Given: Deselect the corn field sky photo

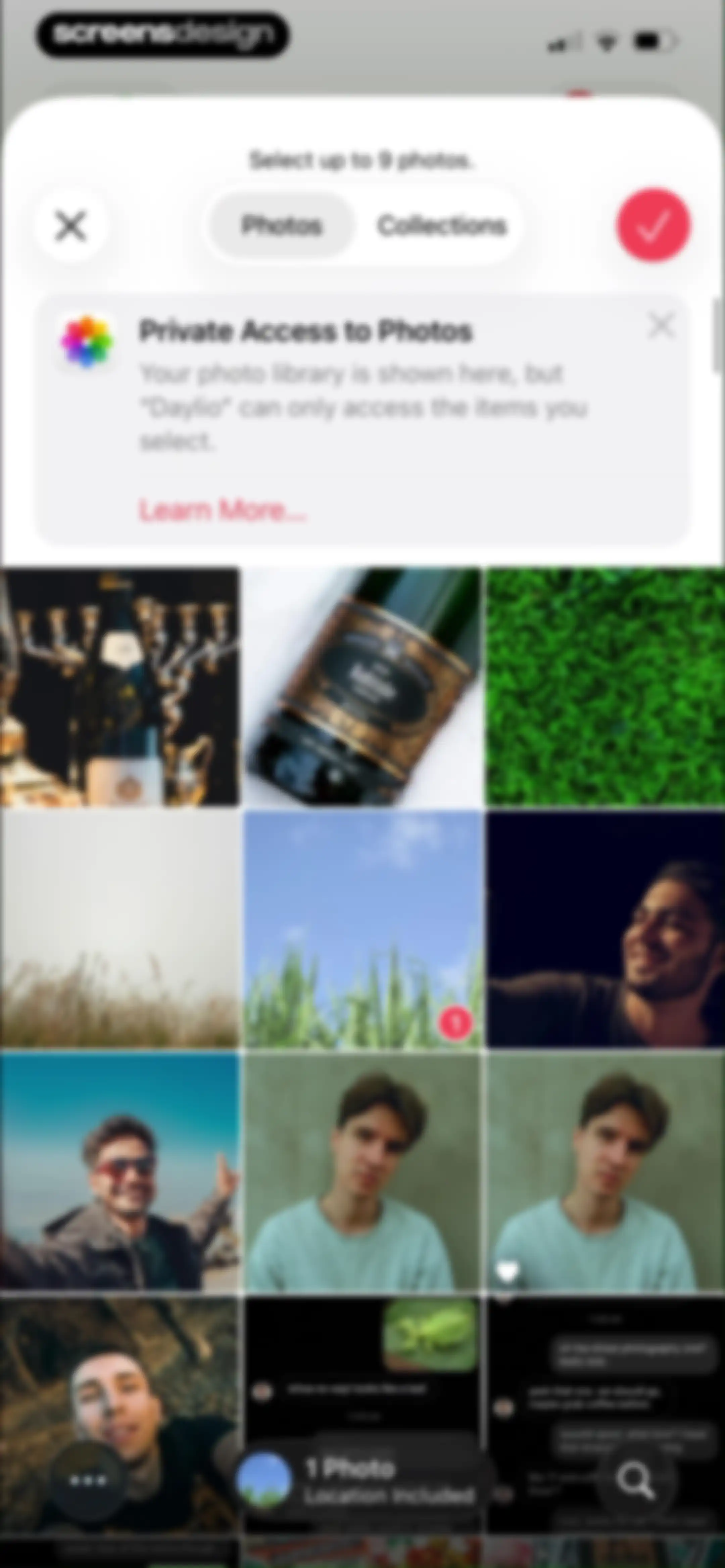Looking at the screenshot, I should (x=362, y=929).
